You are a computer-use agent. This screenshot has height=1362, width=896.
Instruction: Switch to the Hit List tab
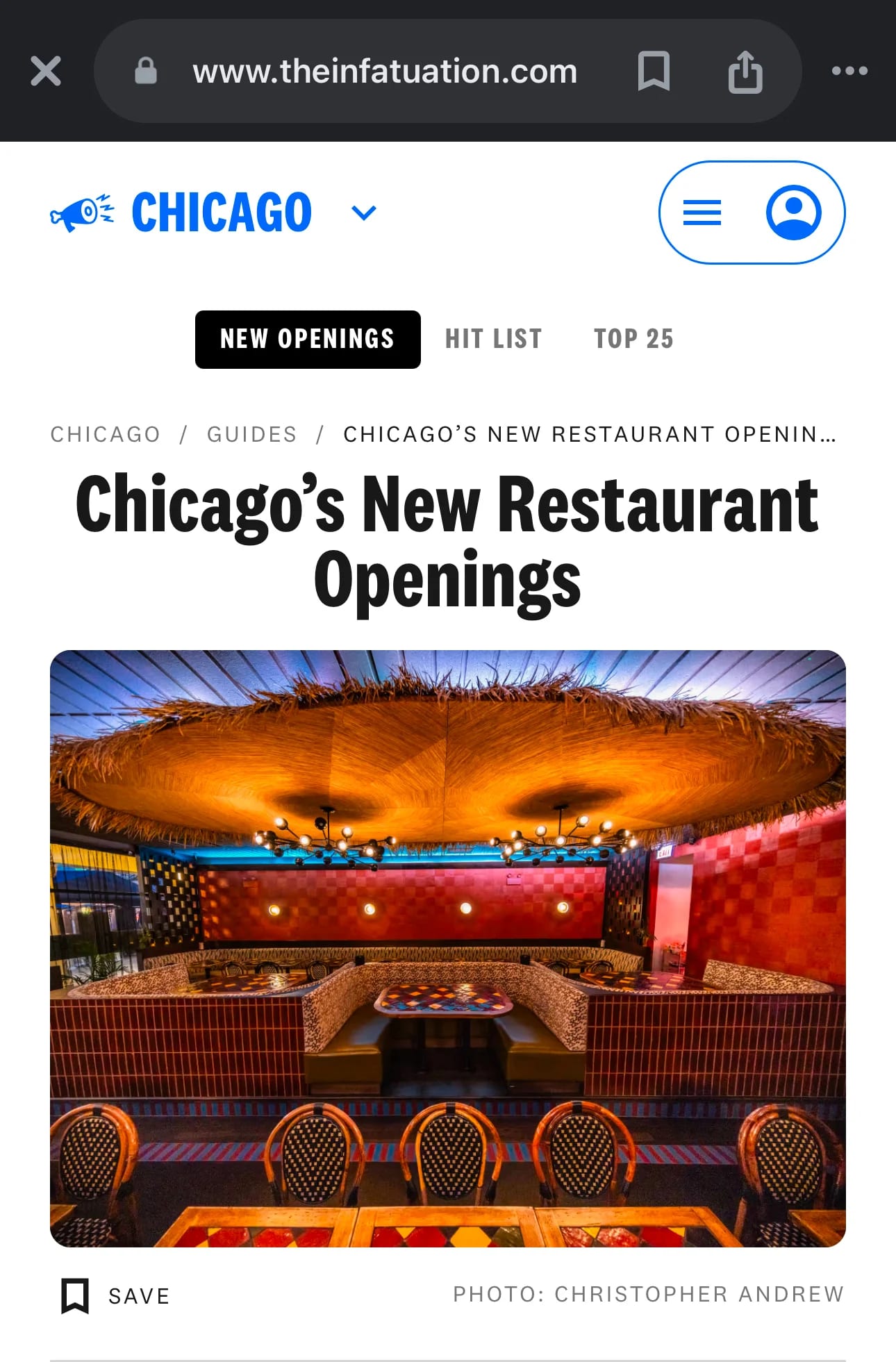[493, 339]
